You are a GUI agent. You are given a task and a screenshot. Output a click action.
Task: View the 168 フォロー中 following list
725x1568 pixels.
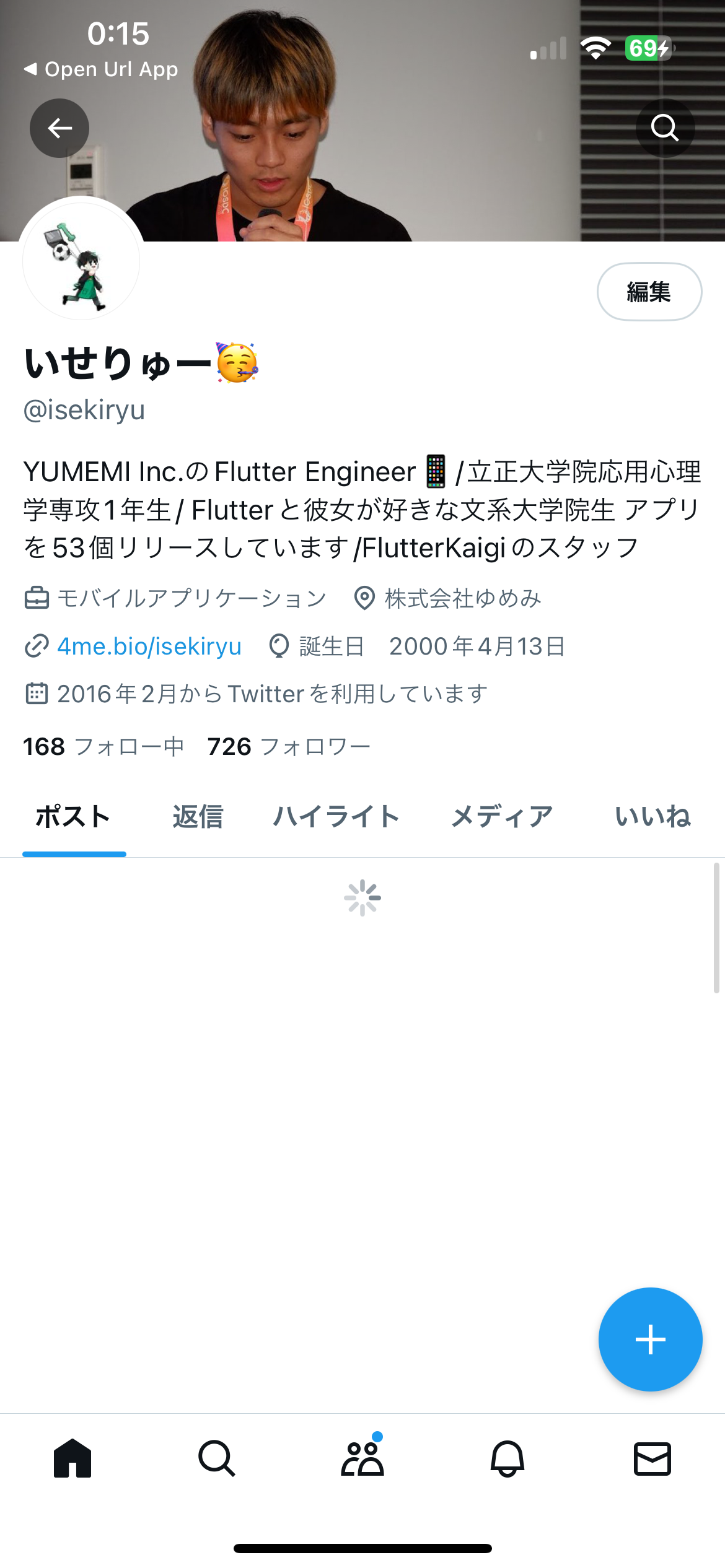tap(103, 746)
